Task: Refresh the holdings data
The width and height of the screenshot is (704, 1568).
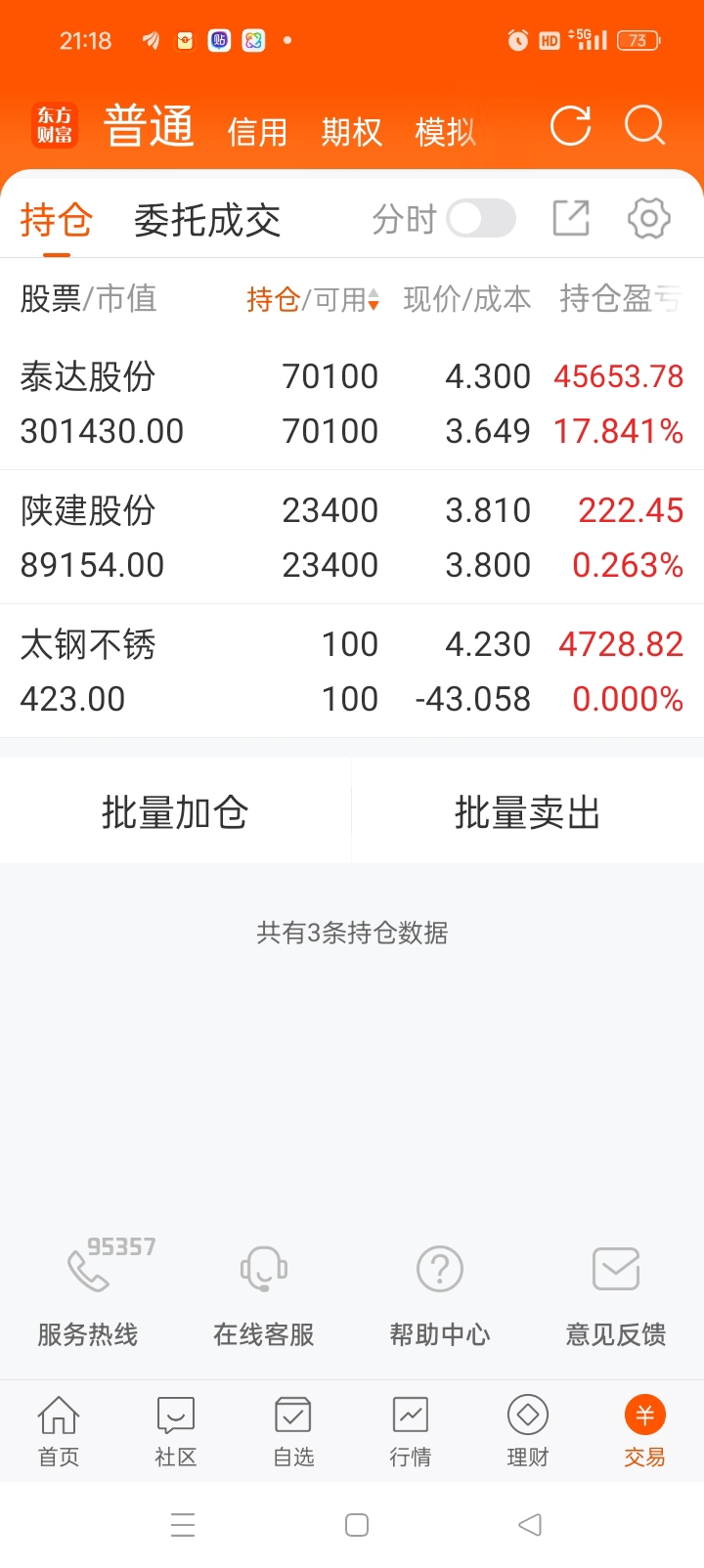Action: click(x=570, y=126)
